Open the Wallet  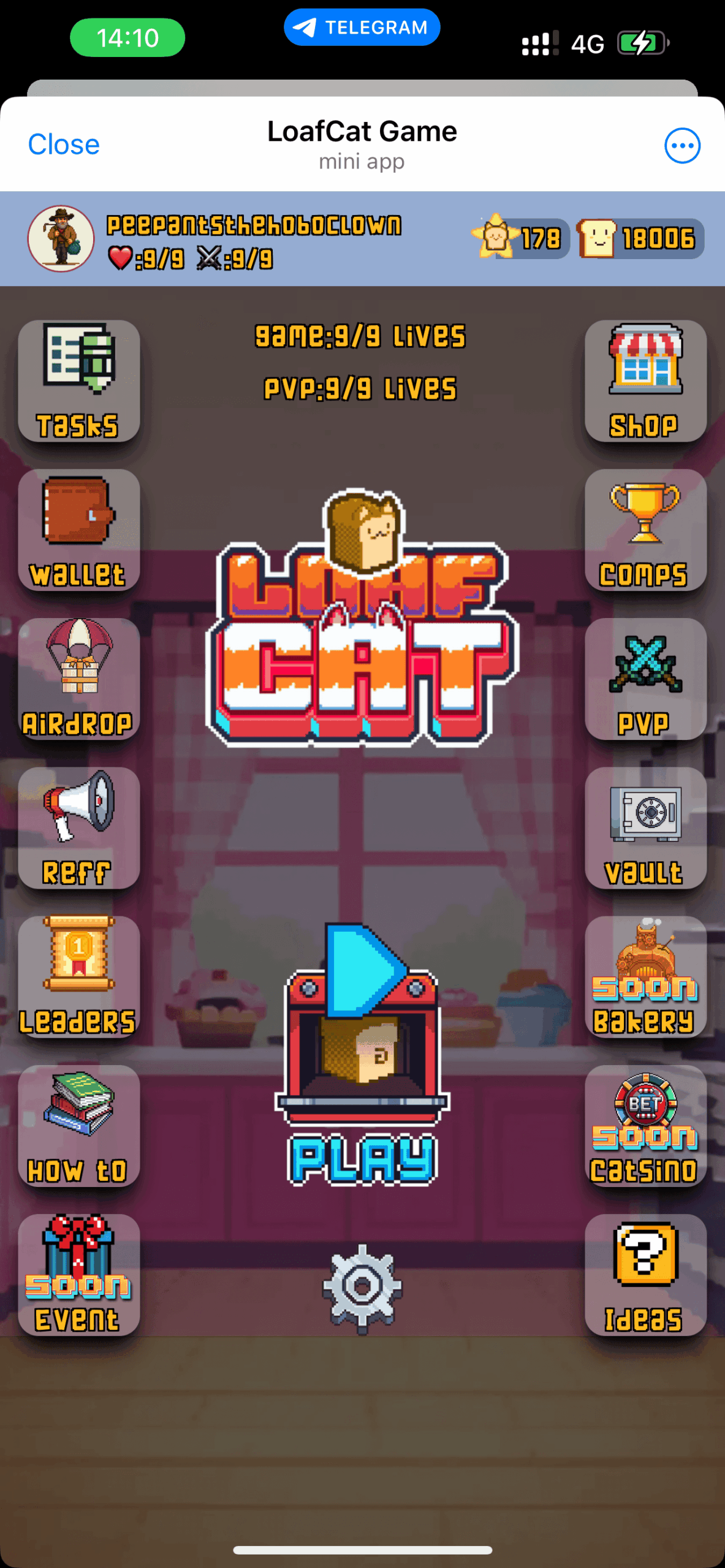(78, 530)
